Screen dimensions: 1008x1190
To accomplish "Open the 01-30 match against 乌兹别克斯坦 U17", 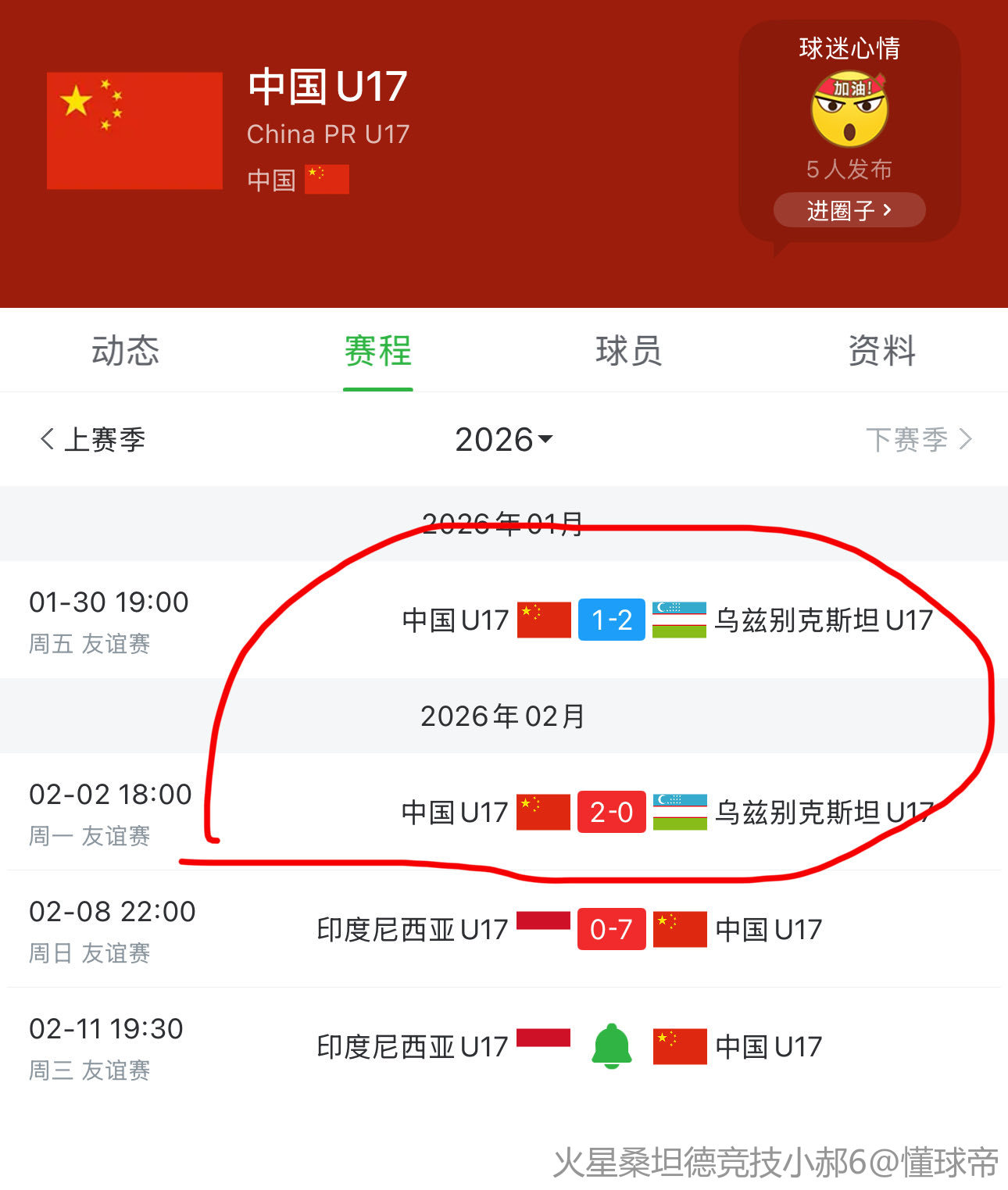I will [611, 620].
